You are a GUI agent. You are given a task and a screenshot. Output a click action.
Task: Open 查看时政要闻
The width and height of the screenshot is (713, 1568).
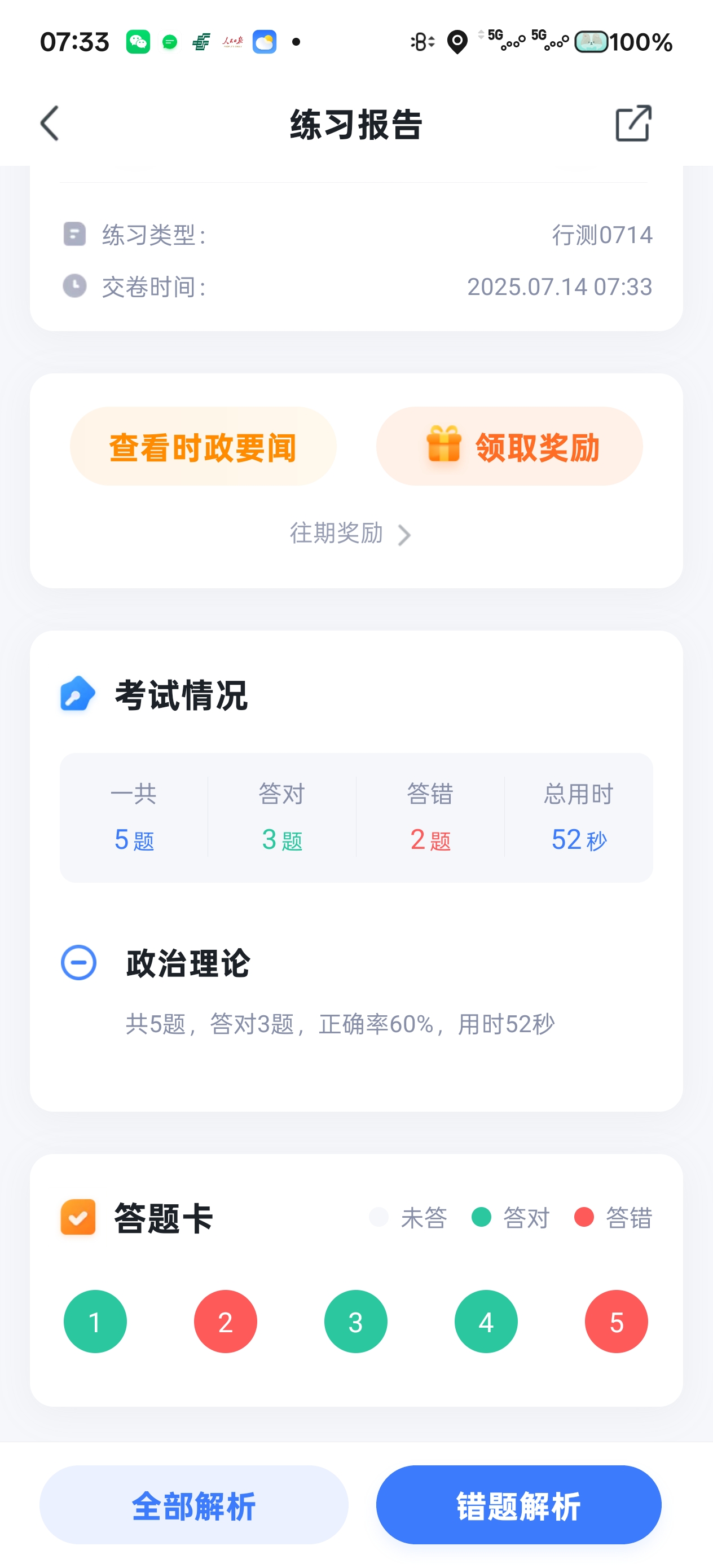point(203,447)
